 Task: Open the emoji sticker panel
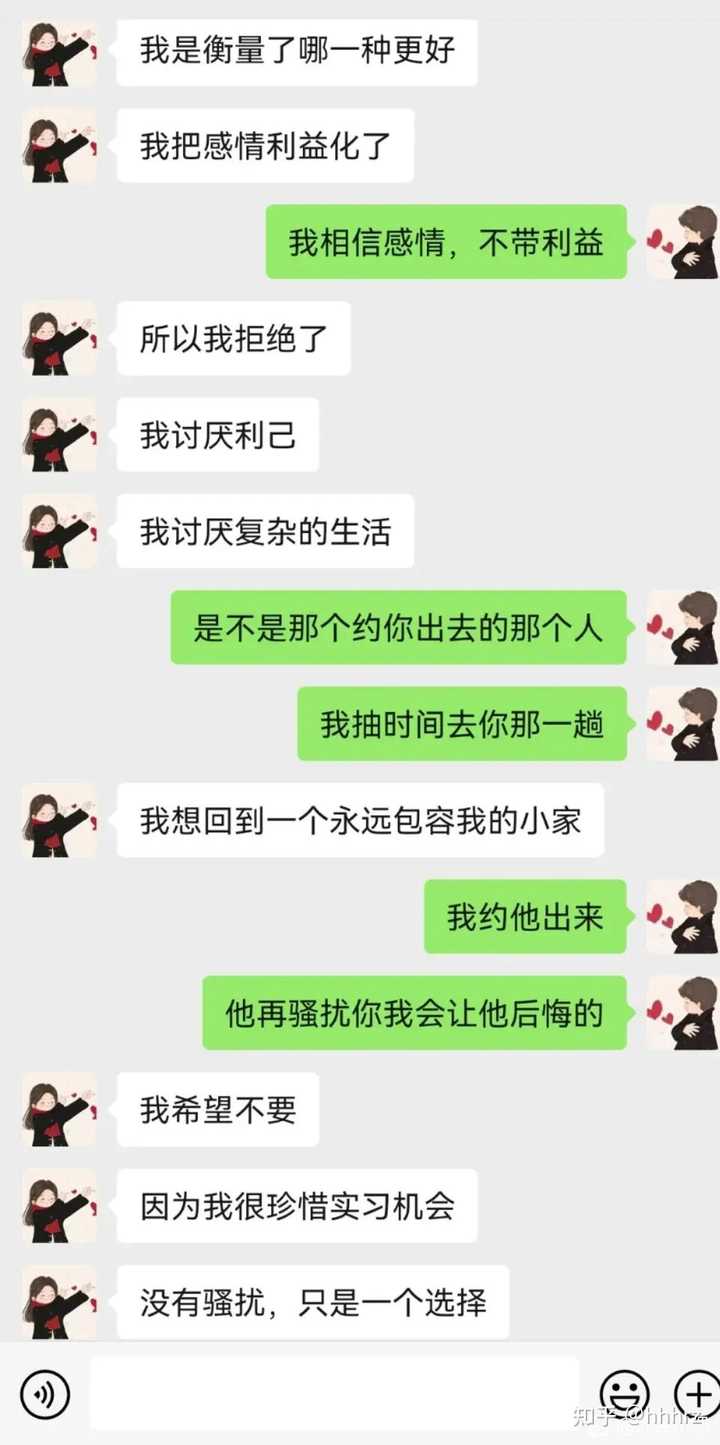tap(625, 1394)
